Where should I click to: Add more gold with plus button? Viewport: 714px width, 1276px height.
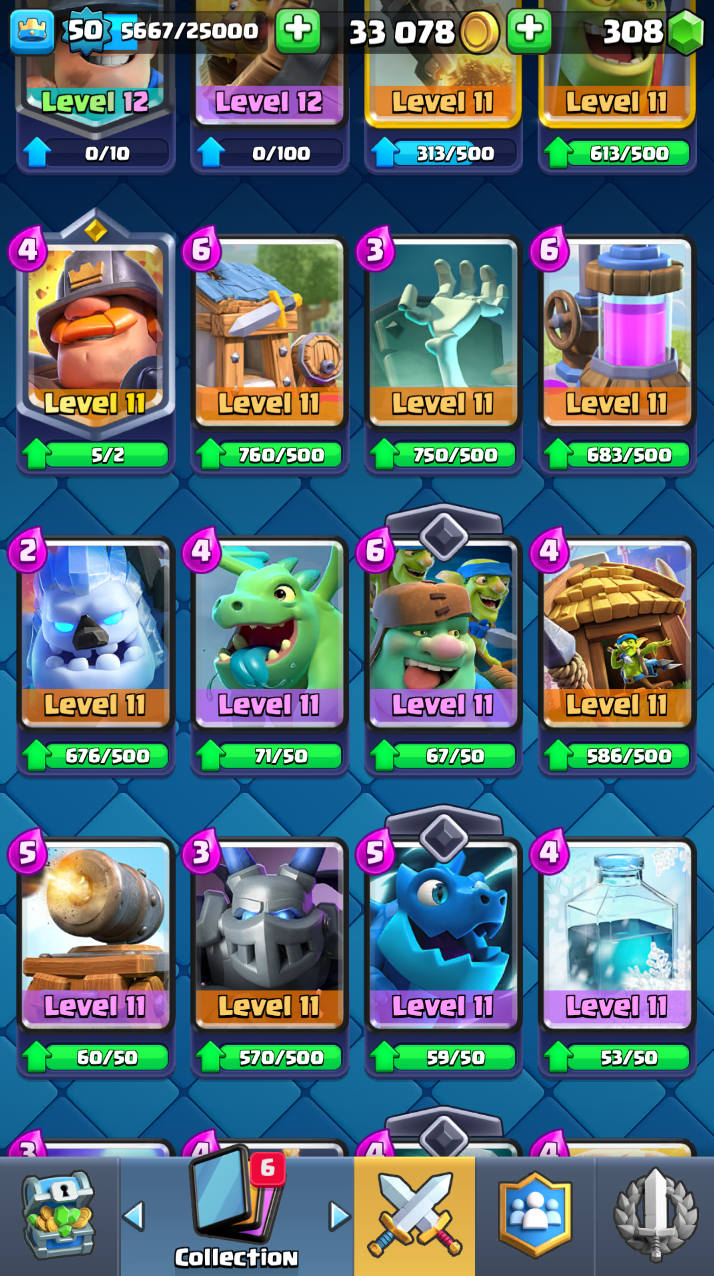click(x=529, y=32)
